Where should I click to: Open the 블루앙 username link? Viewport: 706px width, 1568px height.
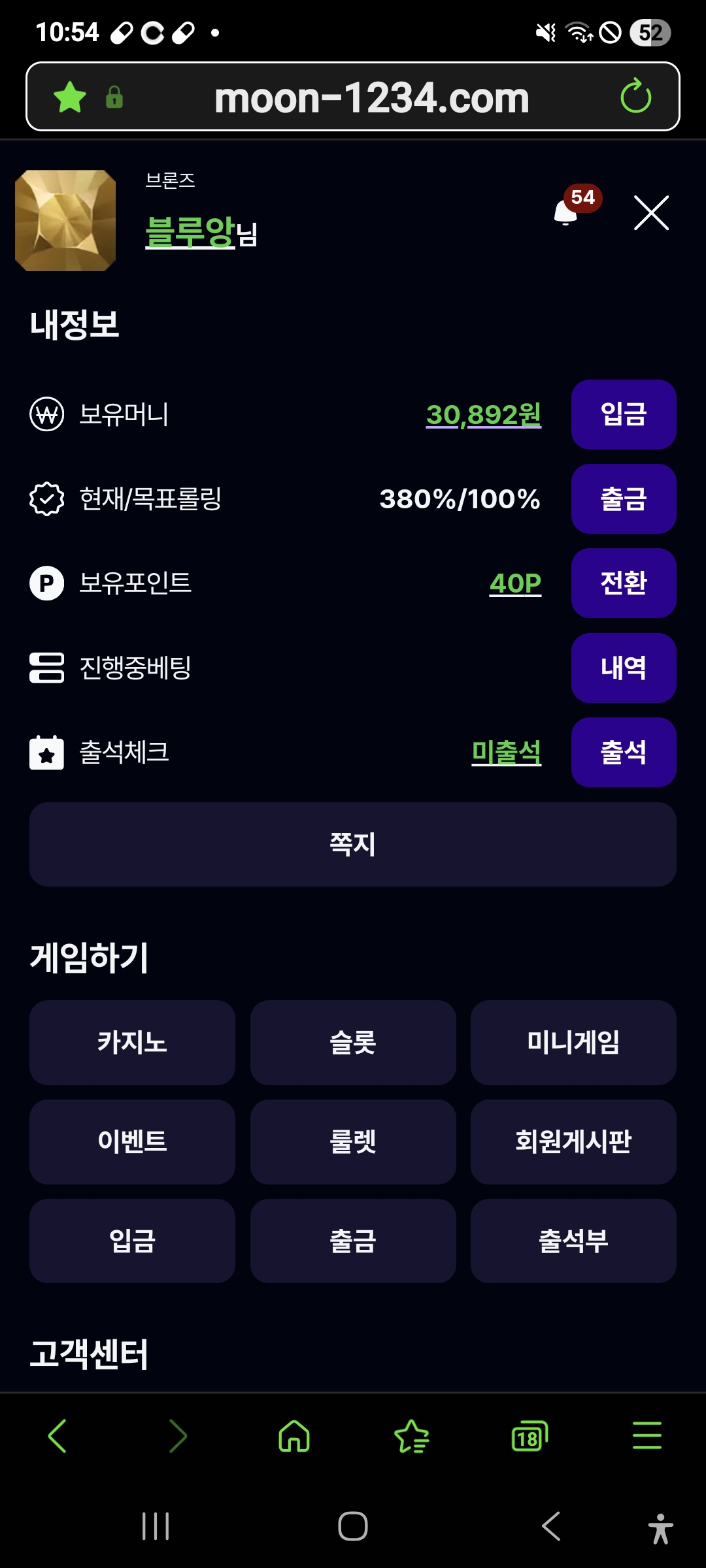(190, 232)
